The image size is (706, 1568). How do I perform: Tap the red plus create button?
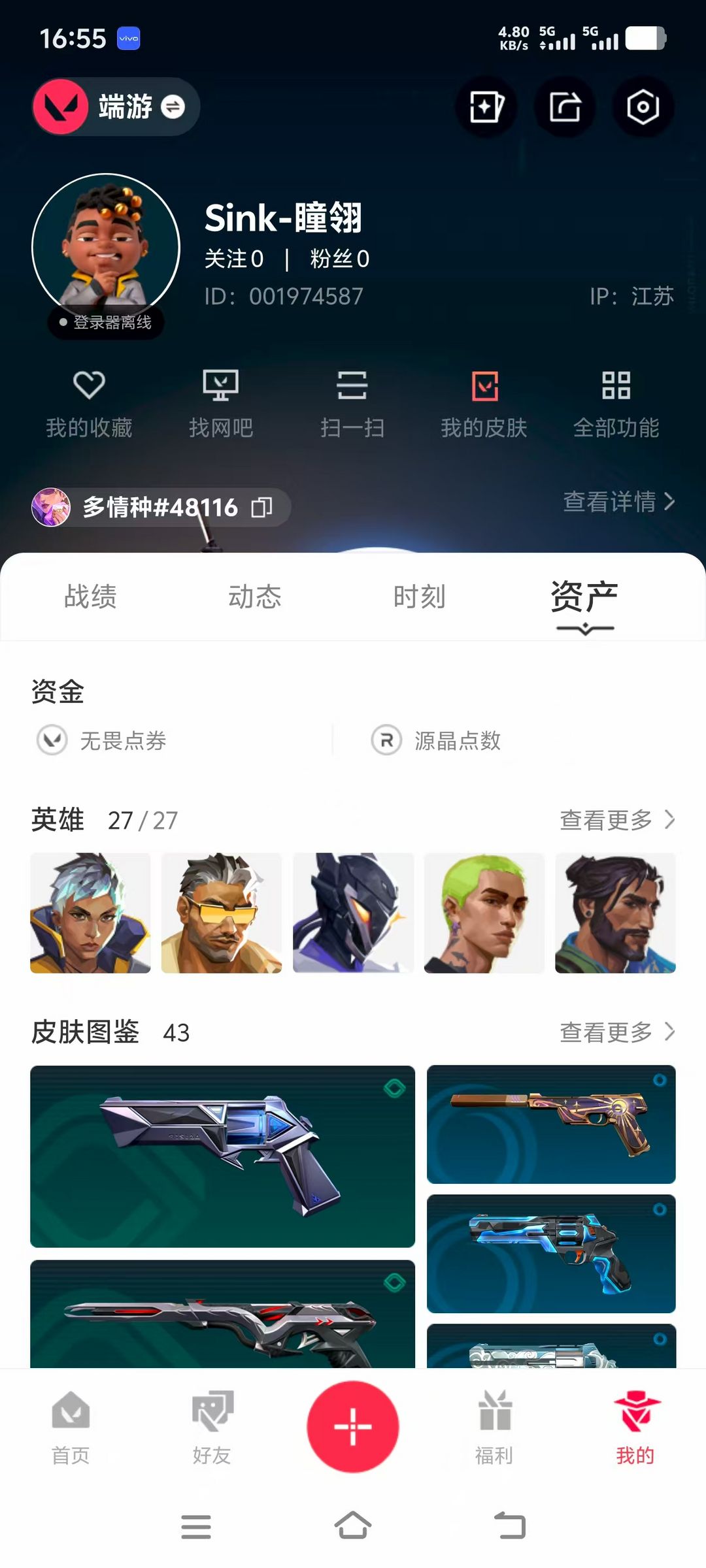[x=353, y=1426]
